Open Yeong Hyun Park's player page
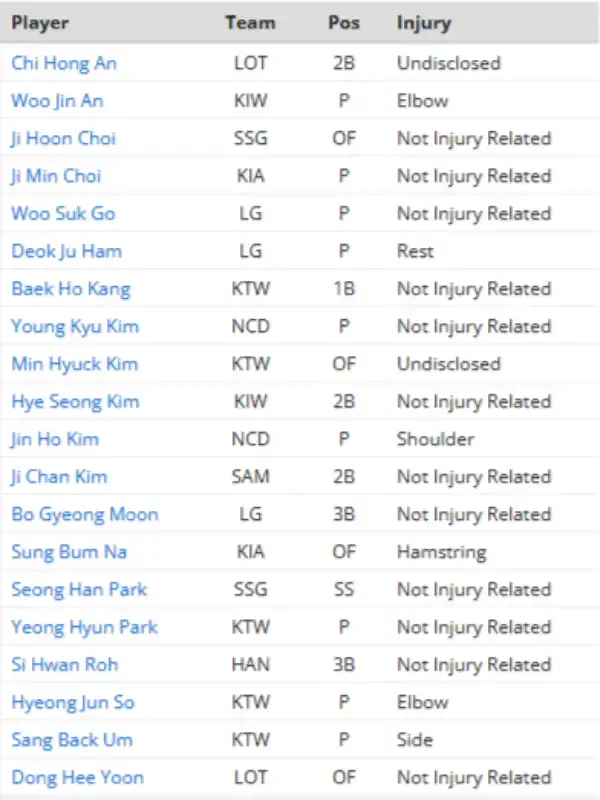This screenshot has height=800, width=600. [85, 627]
